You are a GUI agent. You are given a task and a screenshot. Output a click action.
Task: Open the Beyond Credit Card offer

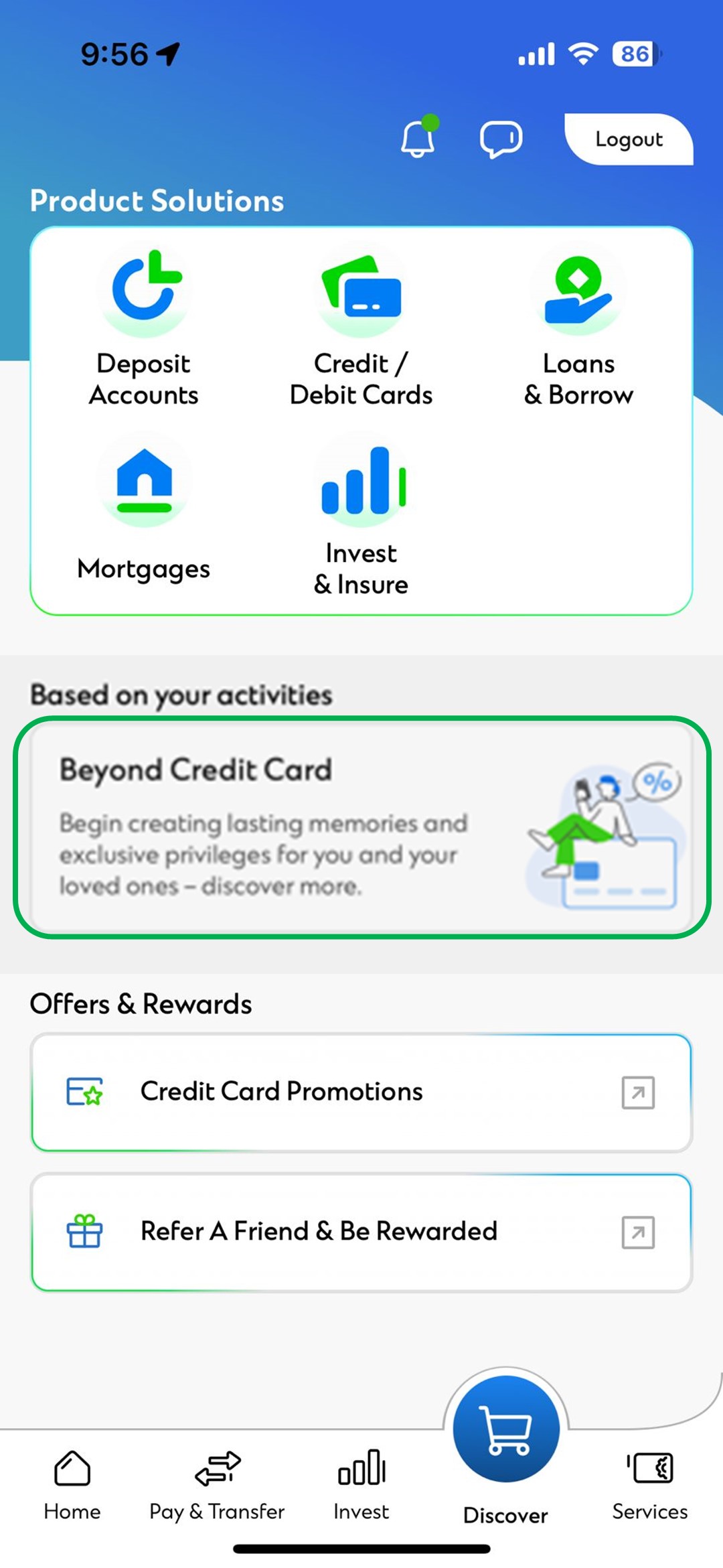point(361,827)
